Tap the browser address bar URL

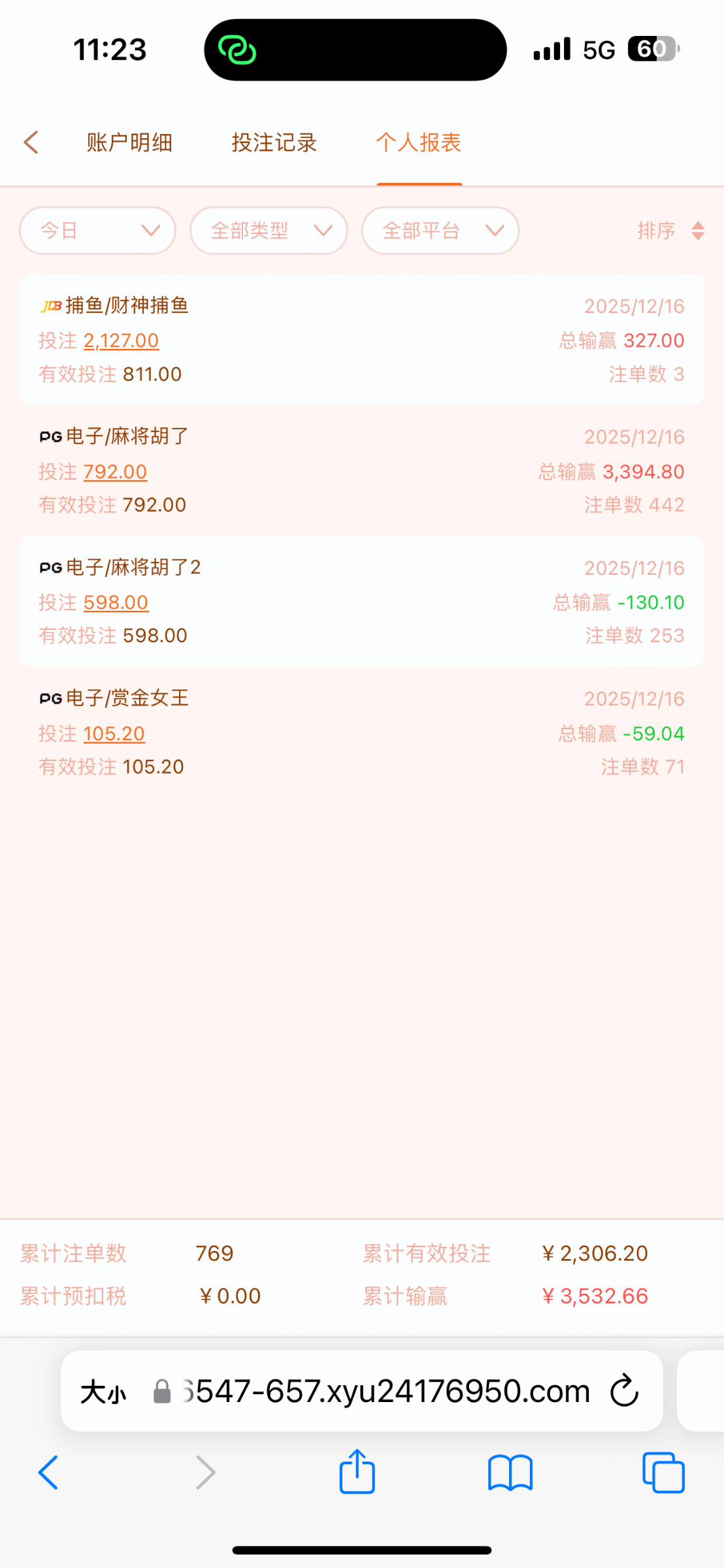pyautogui.click(x=386, y=1391)
